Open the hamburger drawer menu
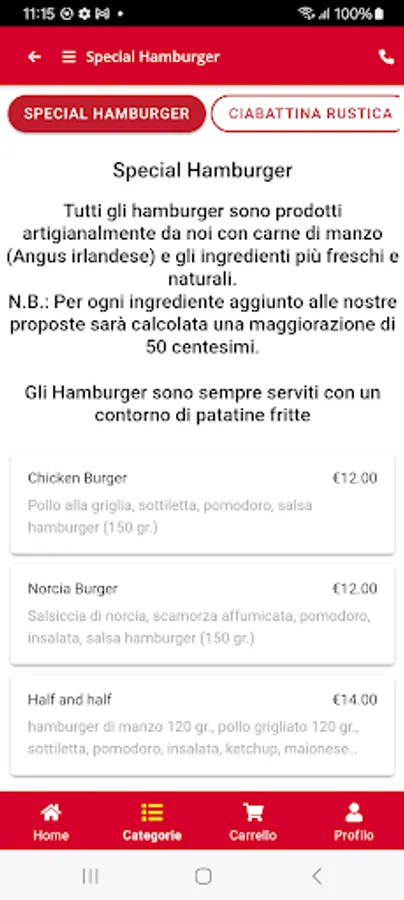 (69, 57)
